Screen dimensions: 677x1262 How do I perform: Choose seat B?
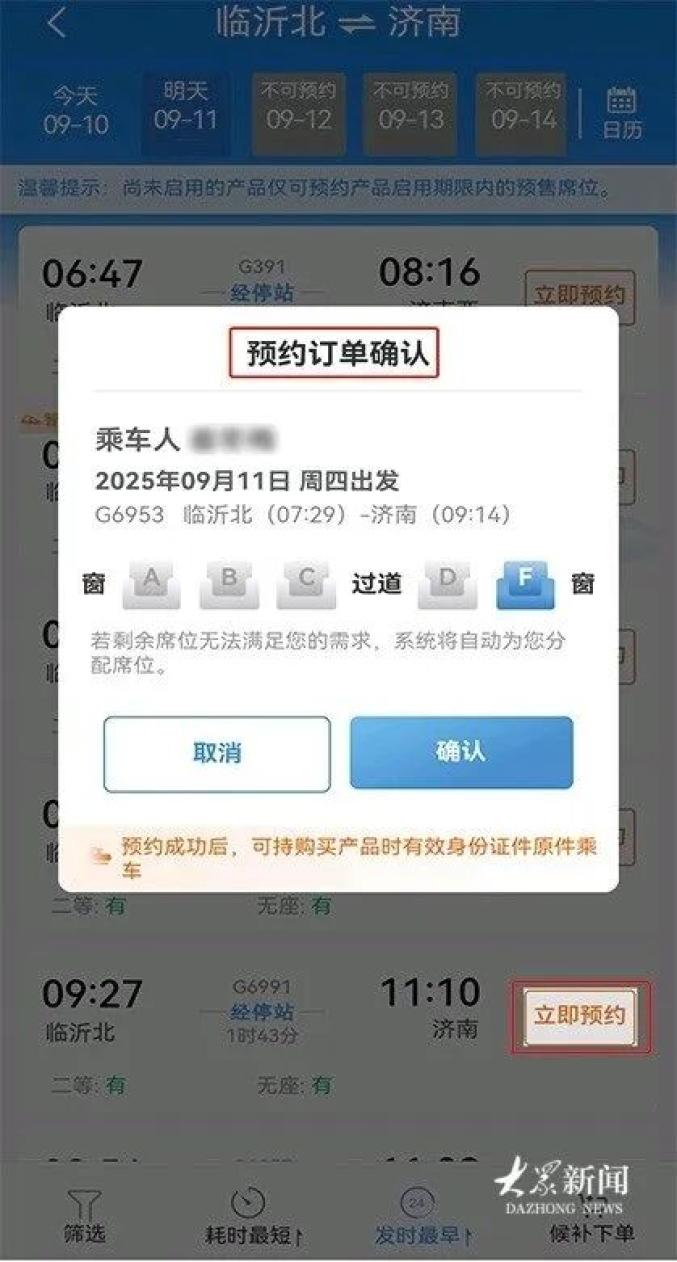228,585
